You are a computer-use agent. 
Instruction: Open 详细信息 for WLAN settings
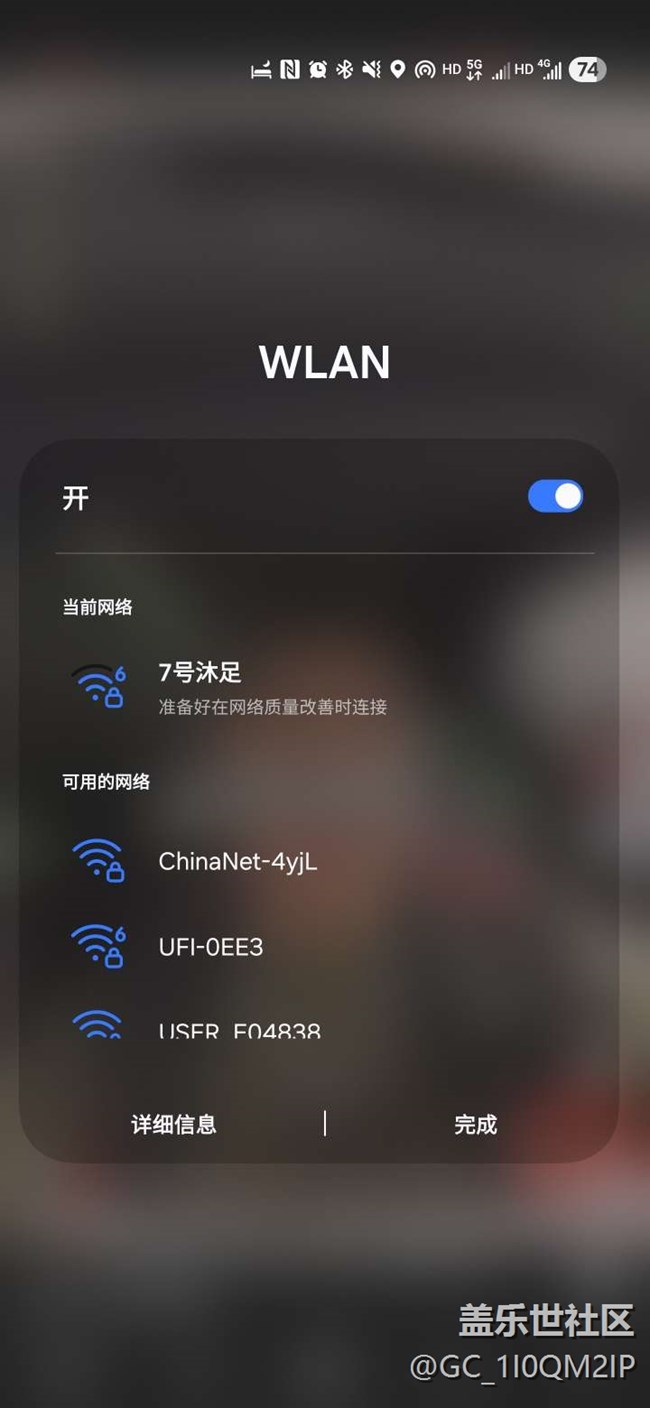pyautogui.click(x=174, y=1124)
